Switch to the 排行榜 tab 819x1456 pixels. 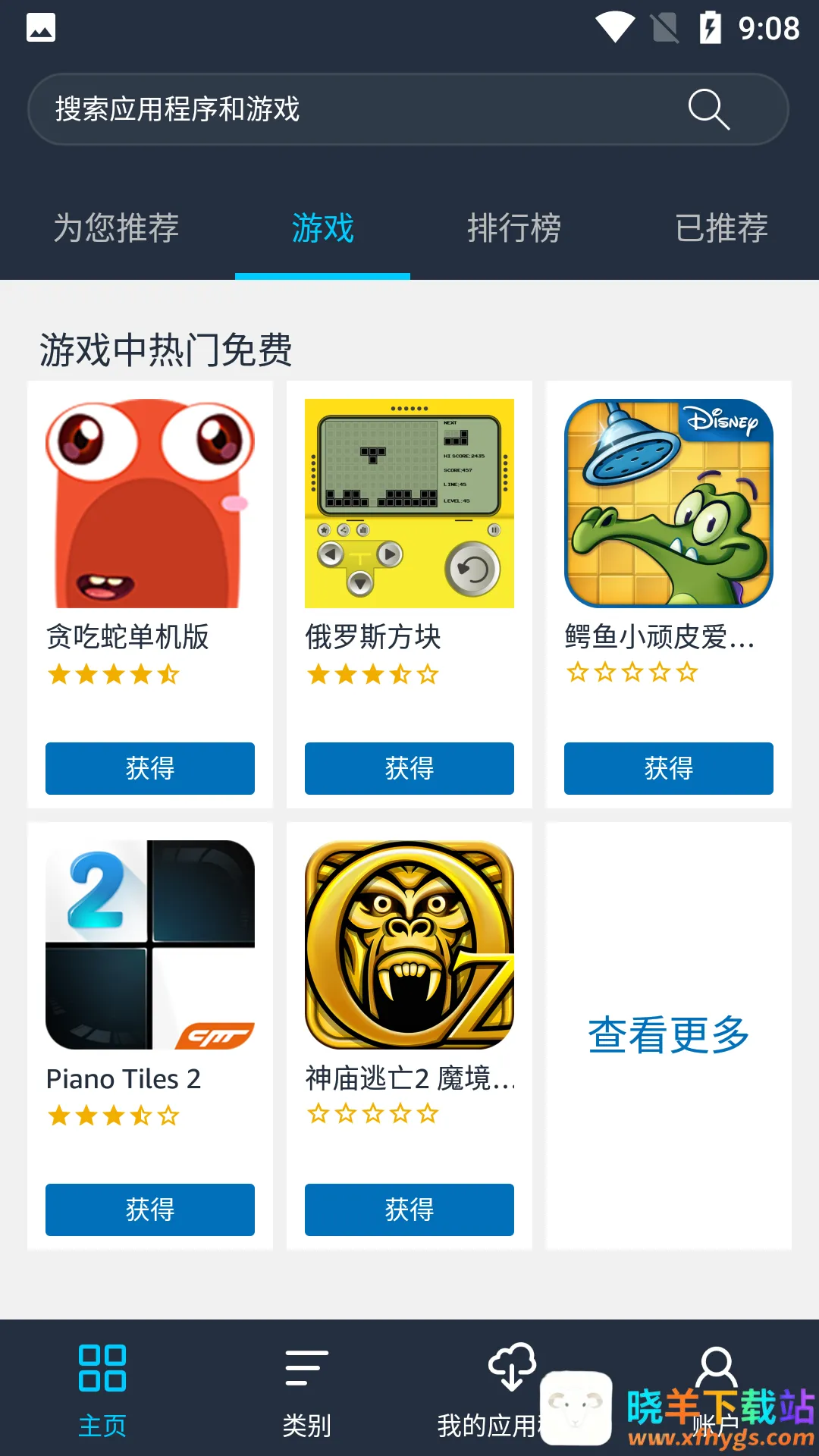click(x=514, y=228)
